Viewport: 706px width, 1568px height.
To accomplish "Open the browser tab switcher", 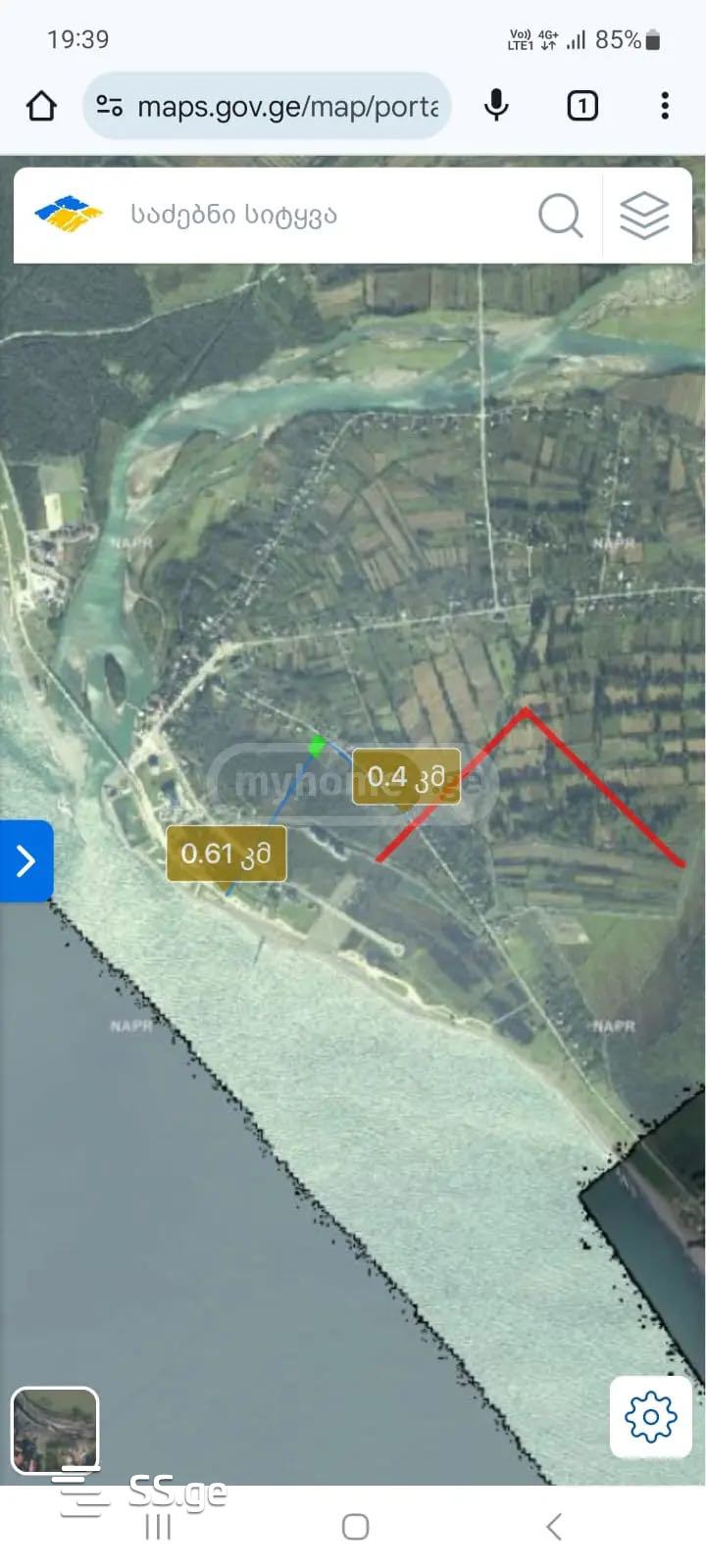I will [582, 106].
